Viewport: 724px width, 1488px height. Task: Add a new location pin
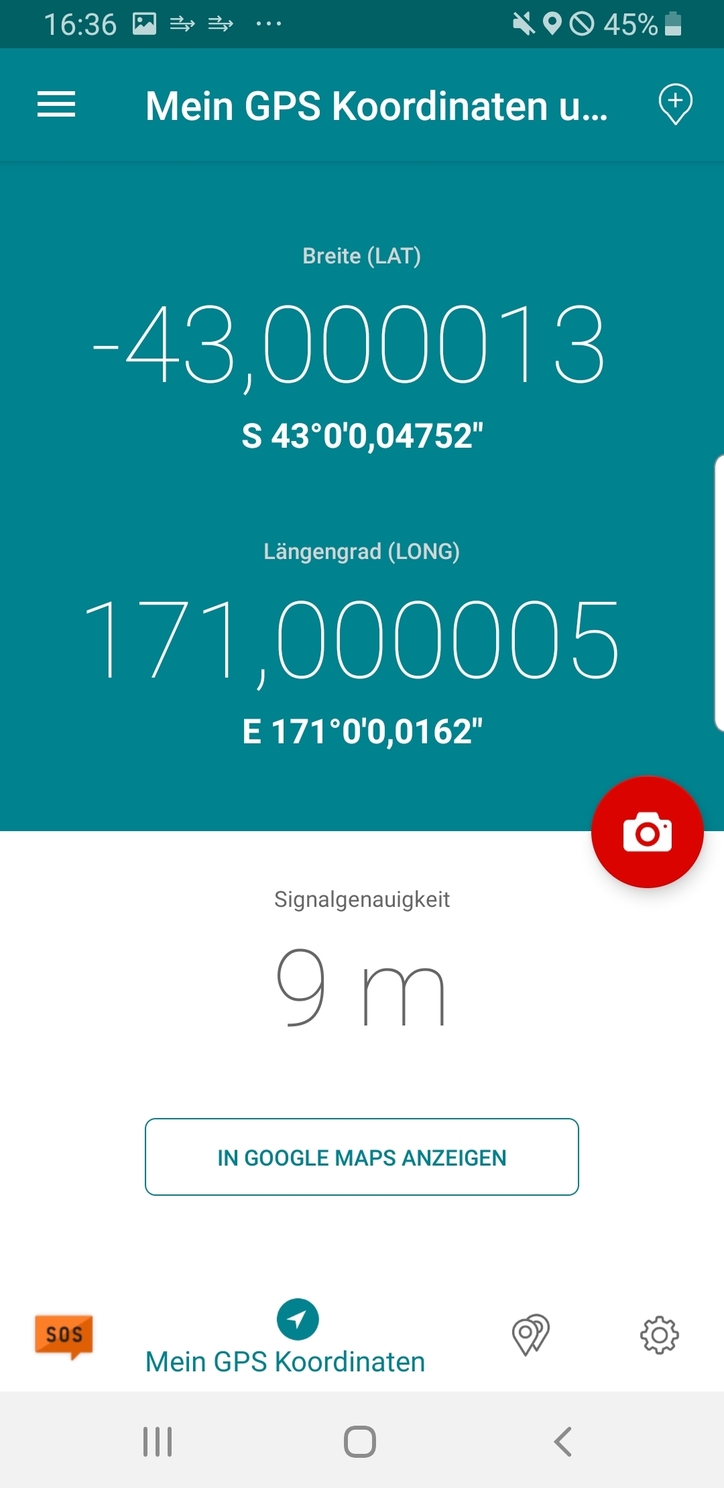coord(675,105)
